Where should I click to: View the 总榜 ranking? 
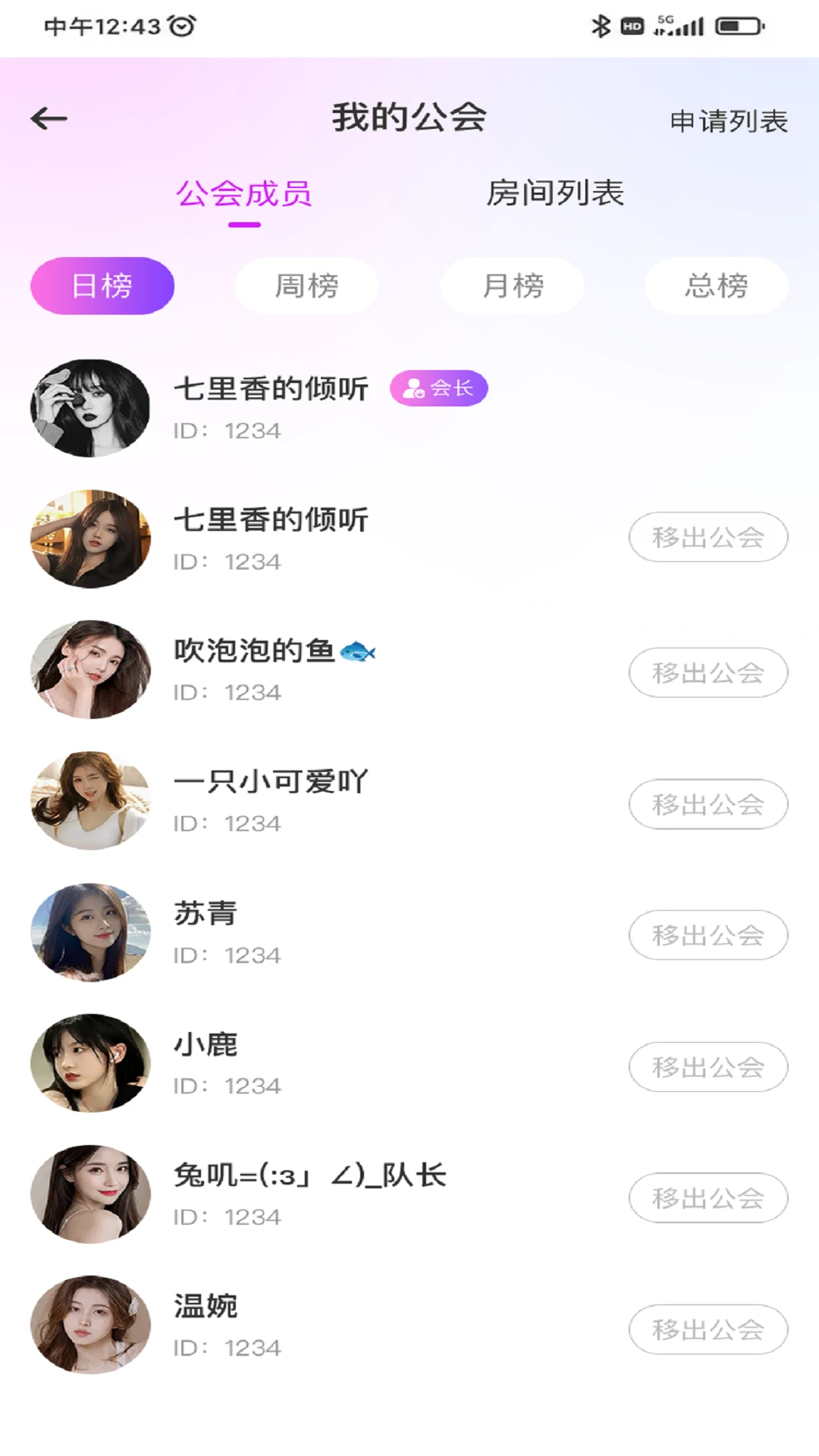(x=716, y=286)
